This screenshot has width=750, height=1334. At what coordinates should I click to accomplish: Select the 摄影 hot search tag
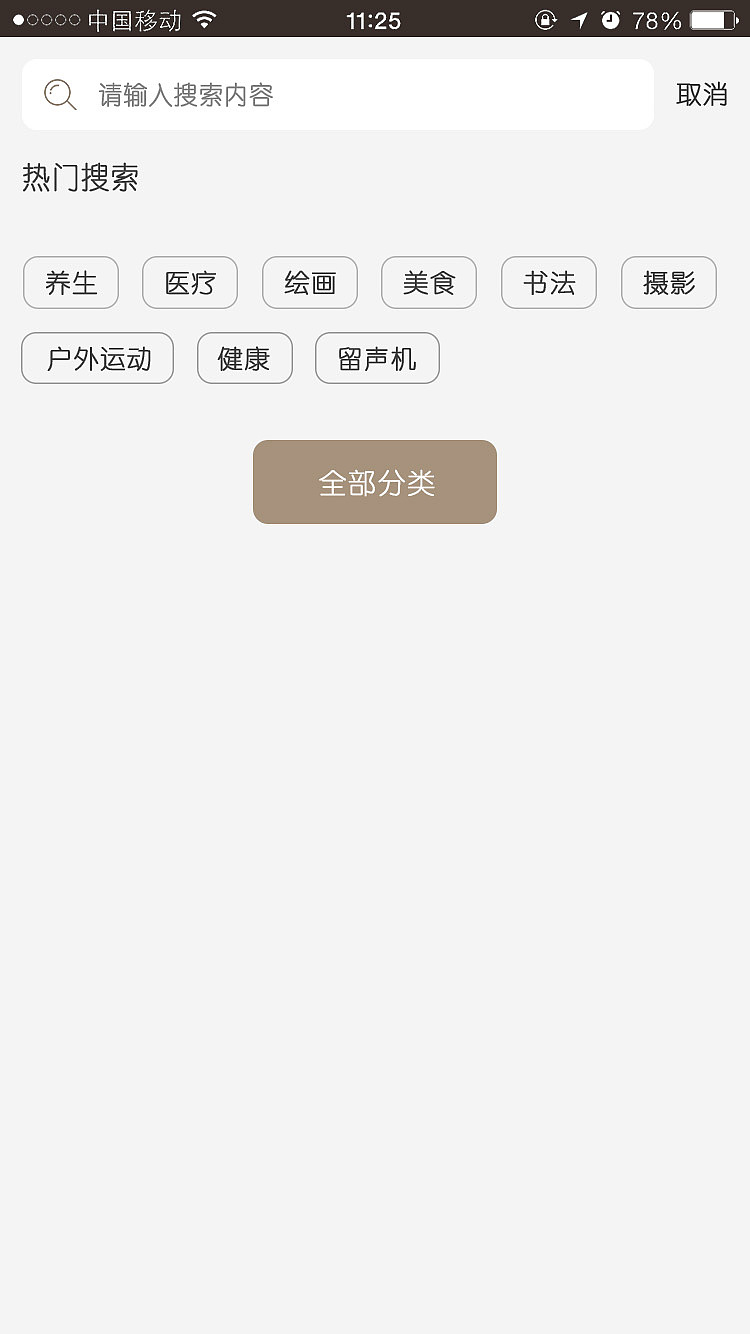tap(668, 283)
